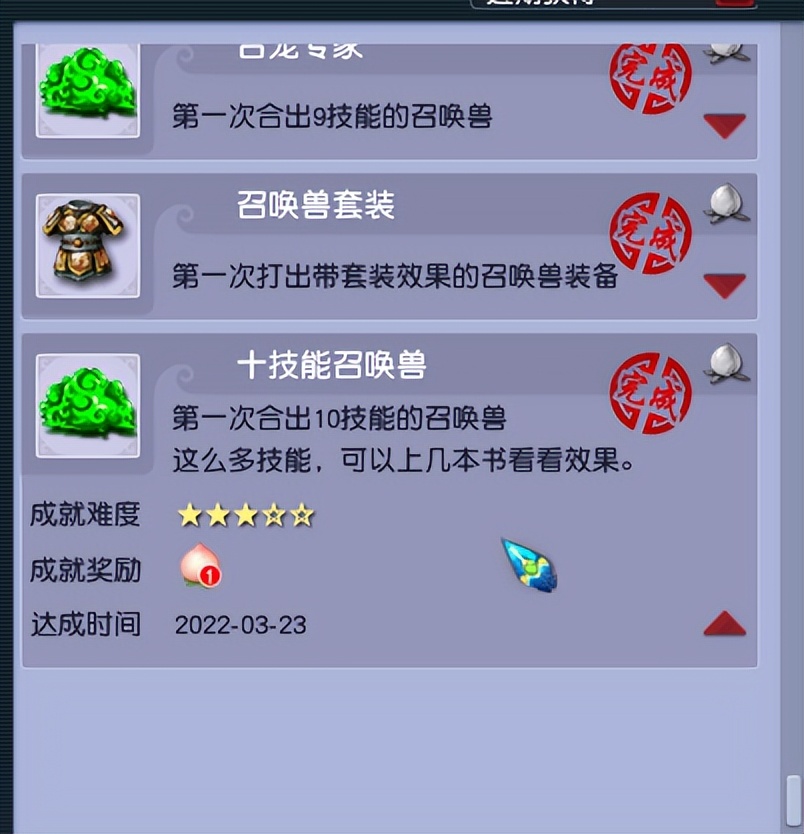Click the red 完成 seal on 十技能召唤兽
This screenshot has height=834, width=804.
click(650, 392)
